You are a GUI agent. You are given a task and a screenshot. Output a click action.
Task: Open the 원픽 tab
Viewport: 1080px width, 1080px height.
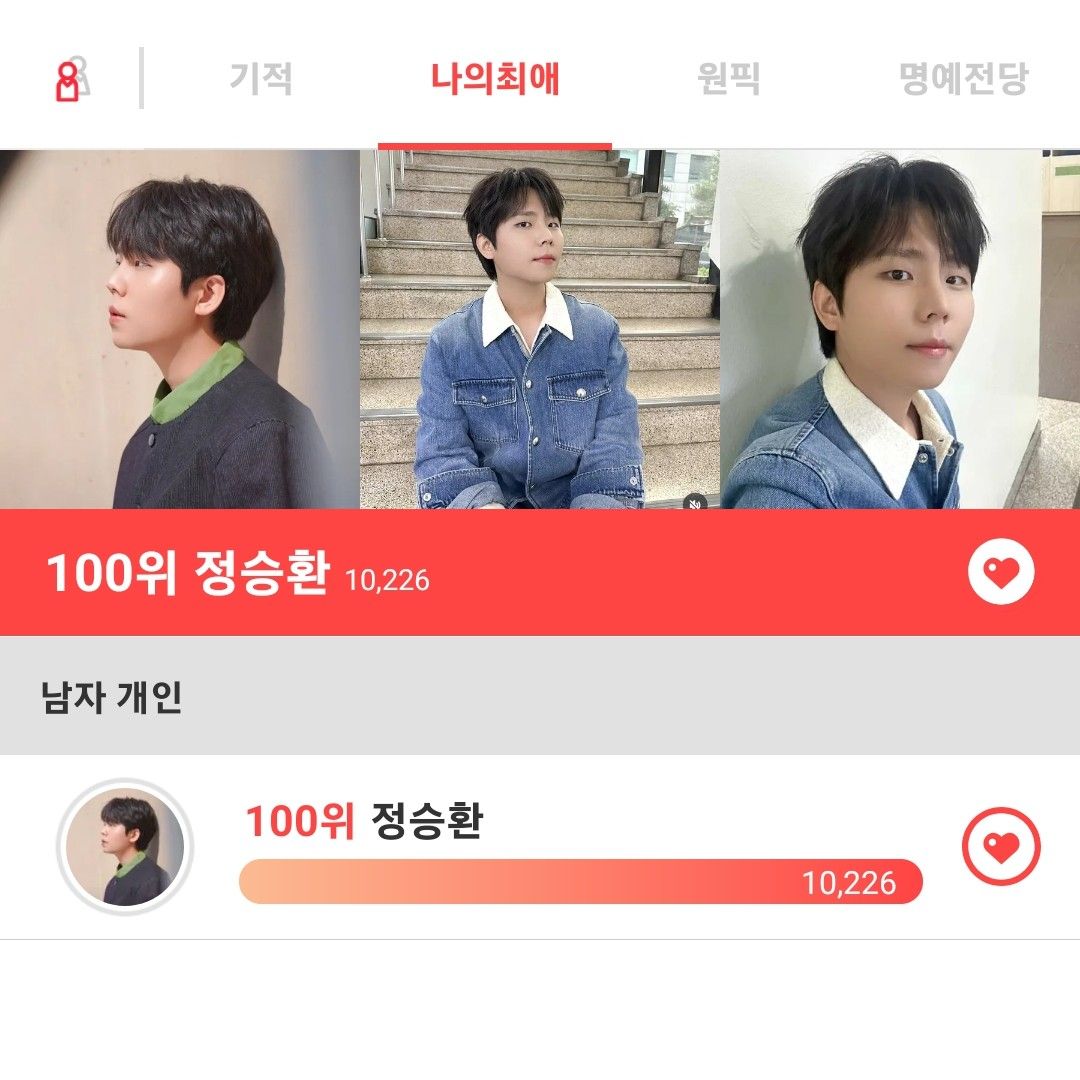click(728, 78)
